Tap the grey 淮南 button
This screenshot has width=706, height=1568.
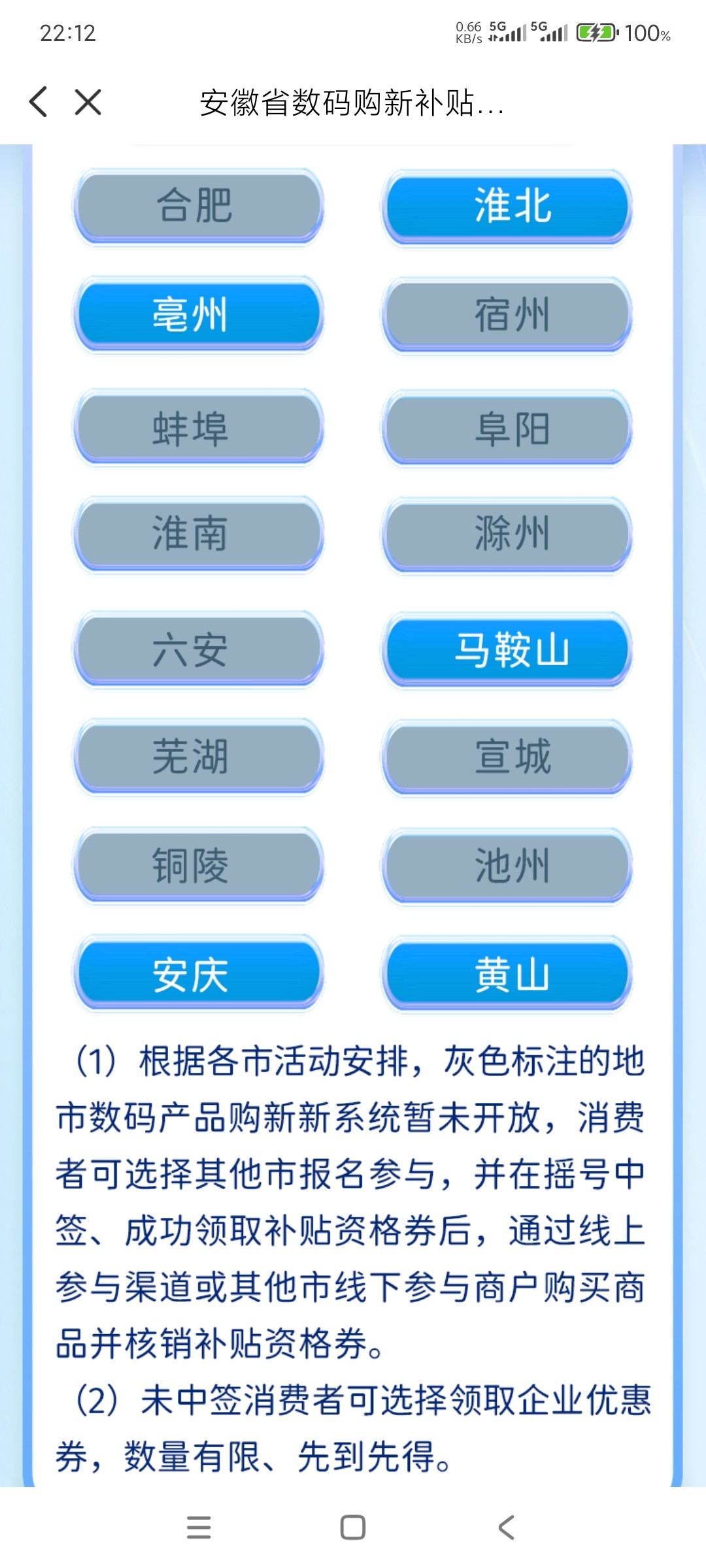[198, 533]
